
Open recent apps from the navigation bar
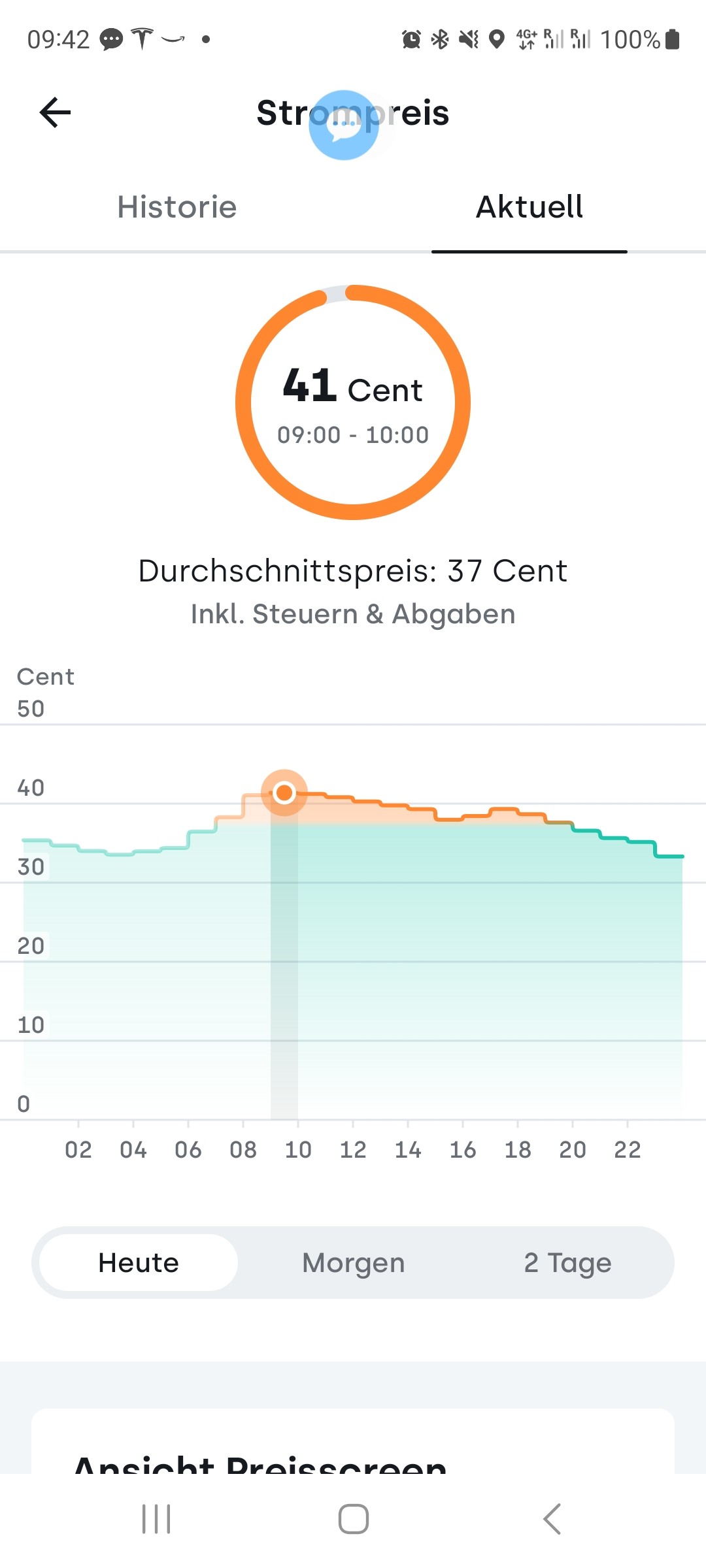(156, 1519)
